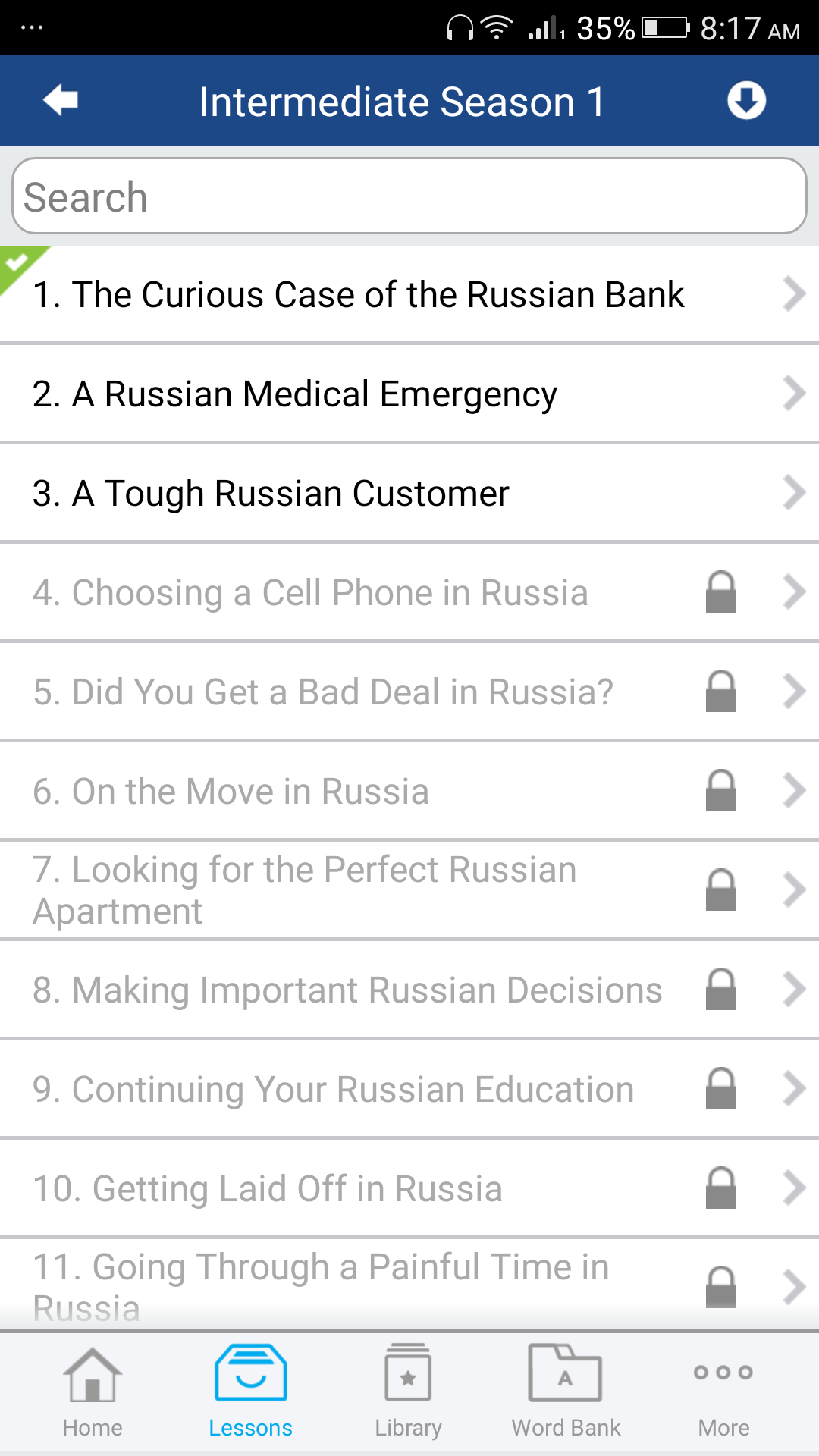Tap the chevron next to On the Move in Russia

coord(793,791)
